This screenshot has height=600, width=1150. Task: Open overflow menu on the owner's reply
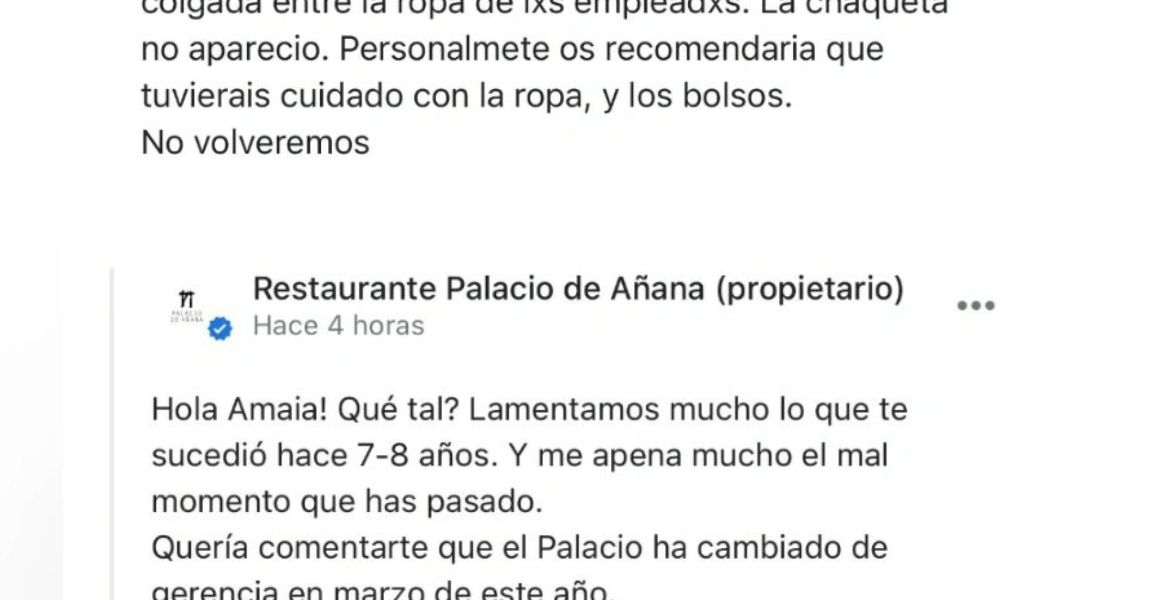tap(976, 306)
